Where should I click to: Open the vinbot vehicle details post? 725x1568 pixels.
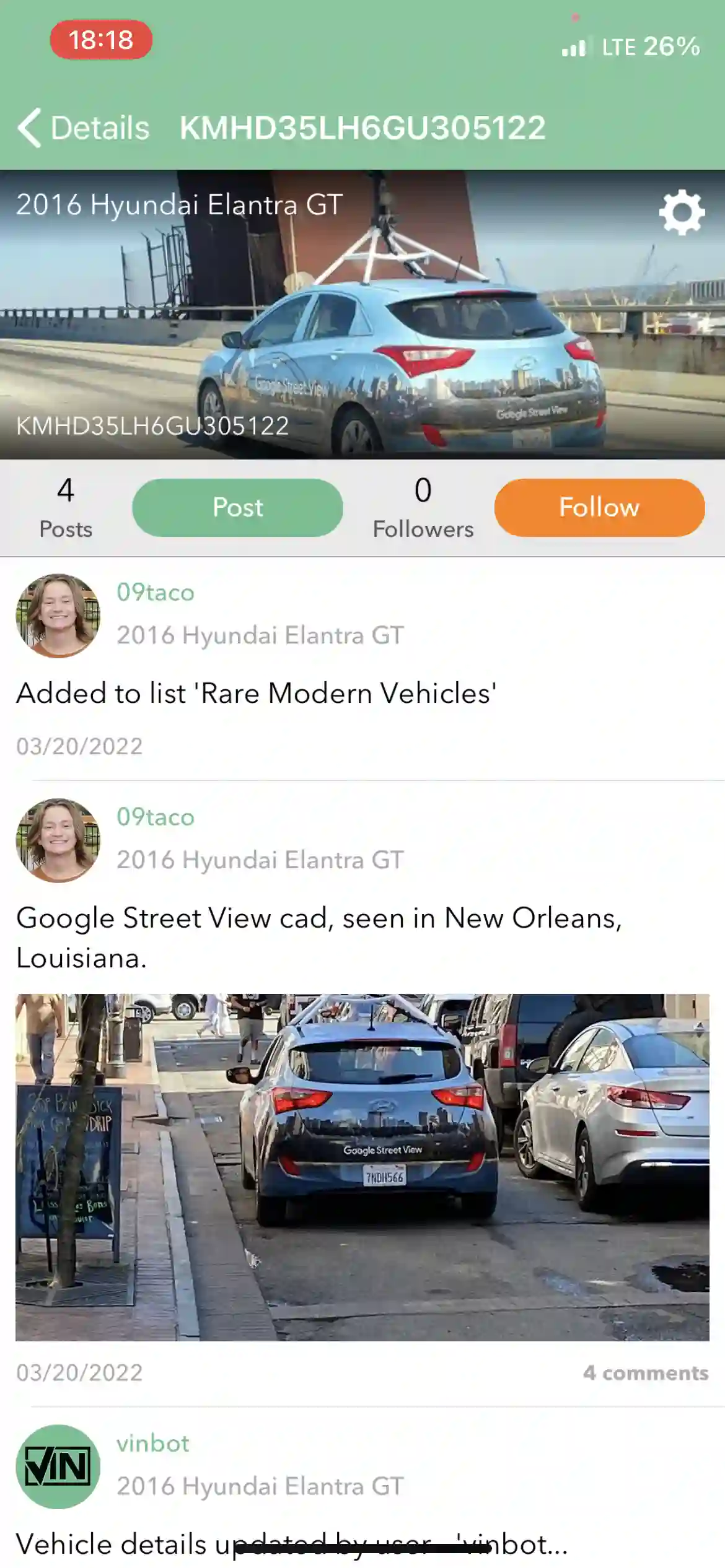[x=292, y=1544]
